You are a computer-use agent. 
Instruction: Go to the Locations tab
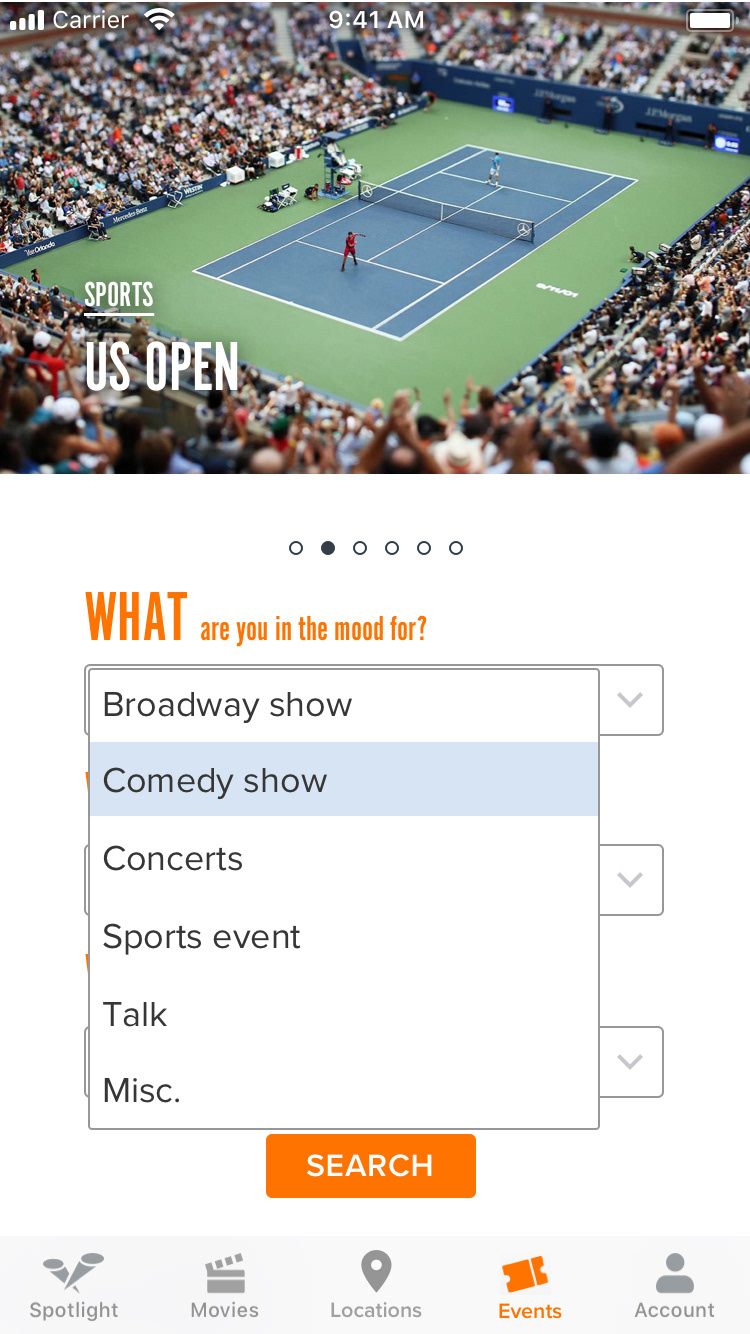tap(376, 1287)
